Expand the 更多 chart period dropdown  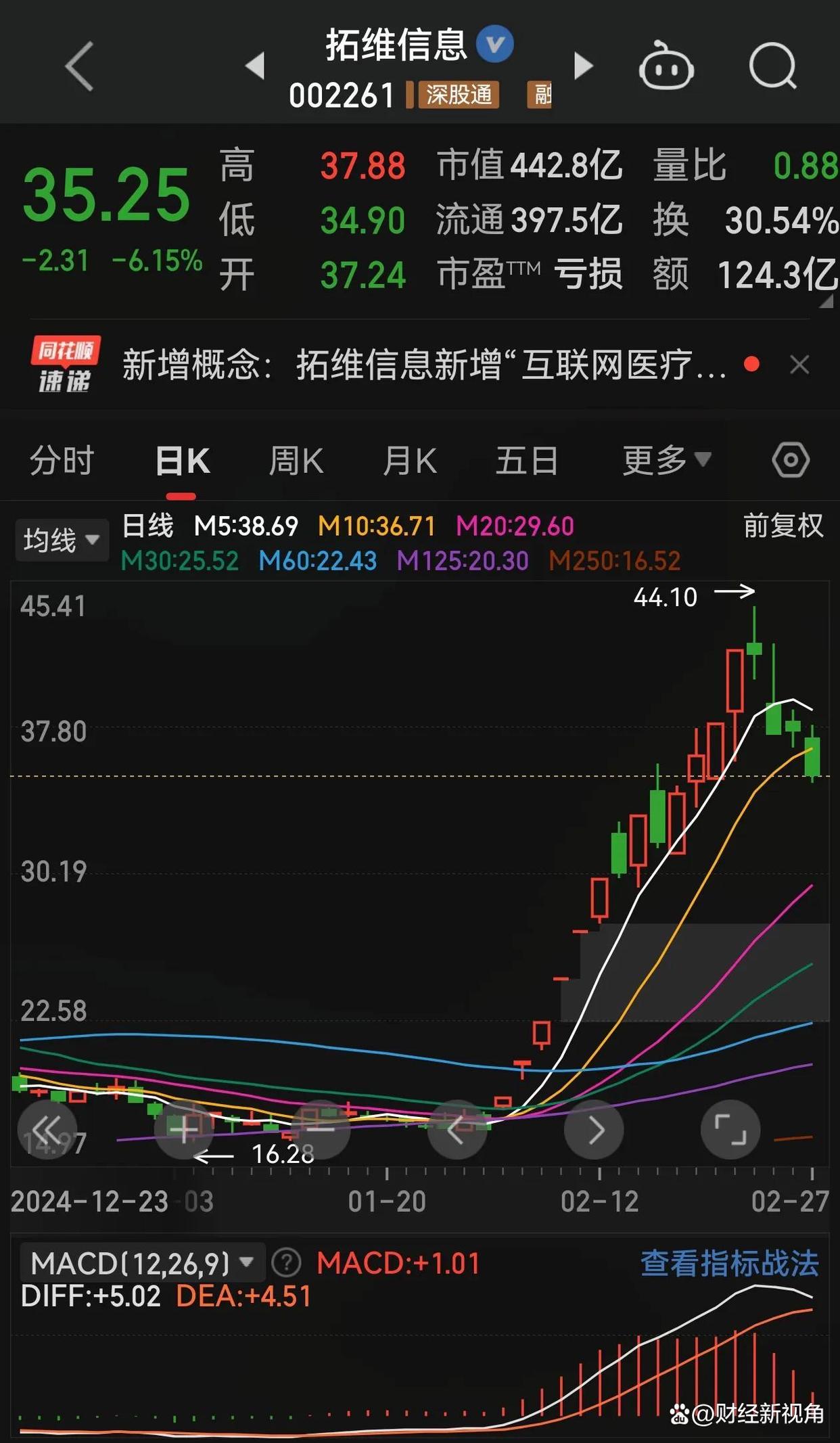pyautogui.click(x=666, y=461)
